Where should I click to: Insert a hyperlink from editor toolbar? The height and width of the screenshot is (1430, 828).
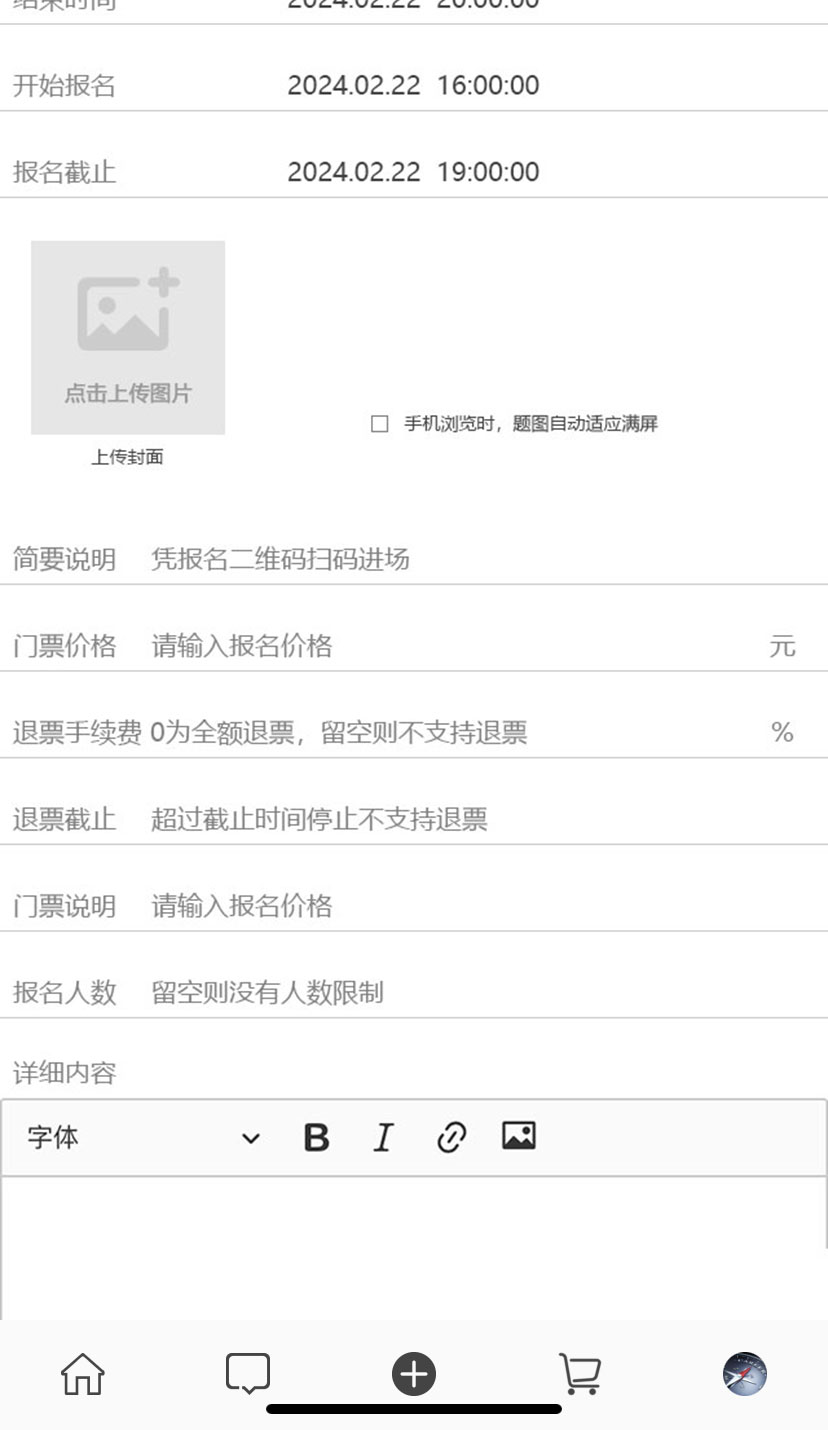[451, 1138]
